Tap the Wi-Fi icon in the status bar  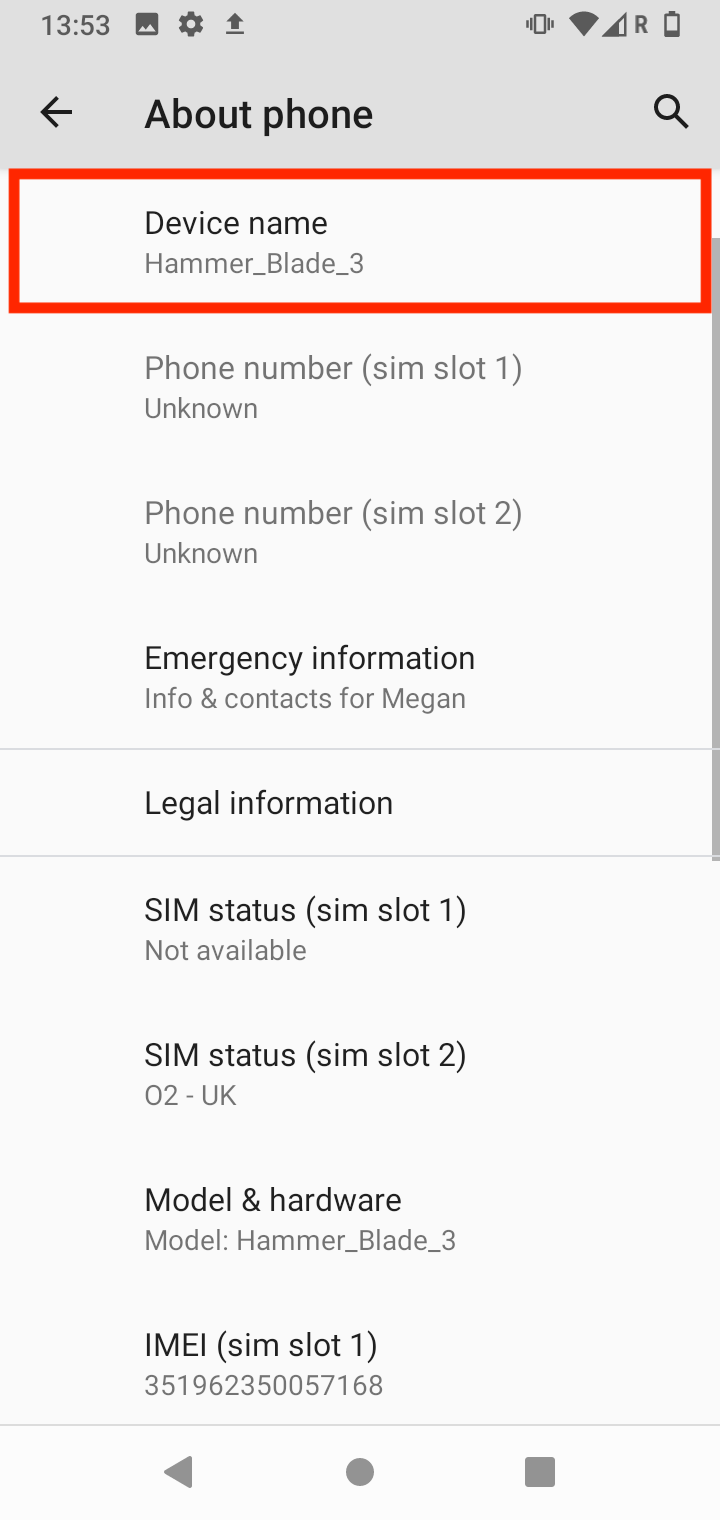583,24
